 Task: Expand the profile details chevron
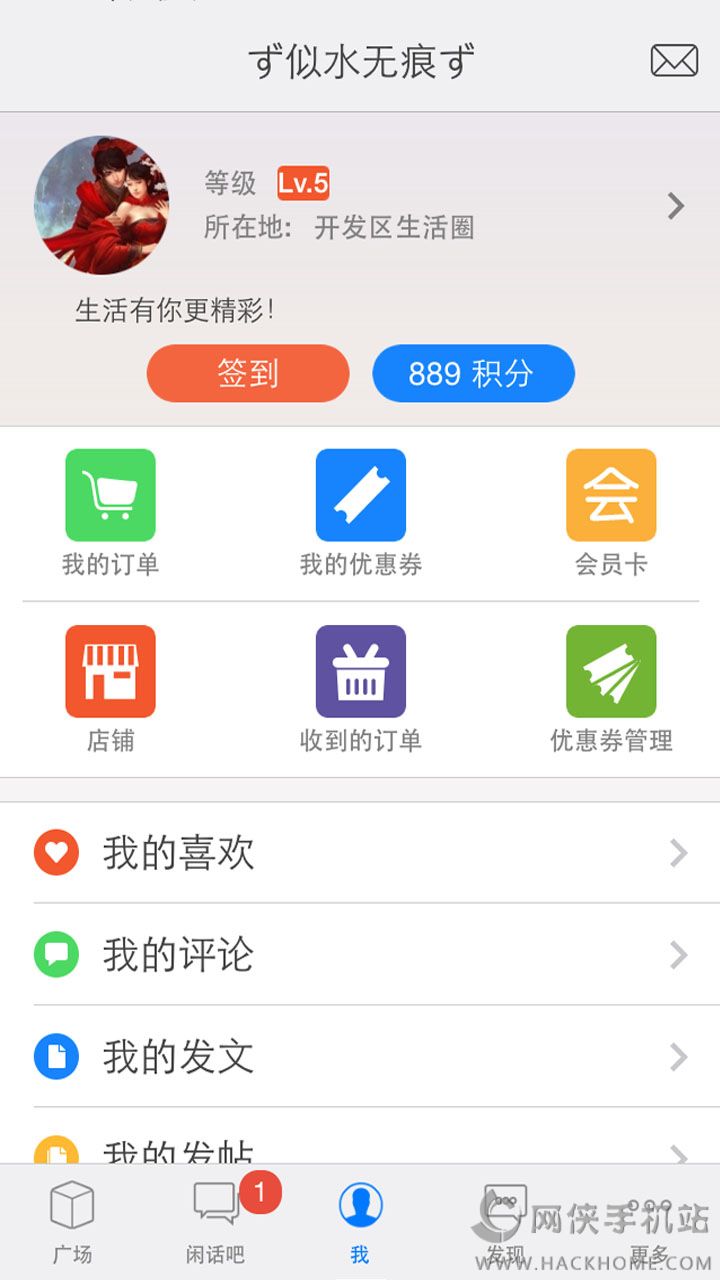675,205
